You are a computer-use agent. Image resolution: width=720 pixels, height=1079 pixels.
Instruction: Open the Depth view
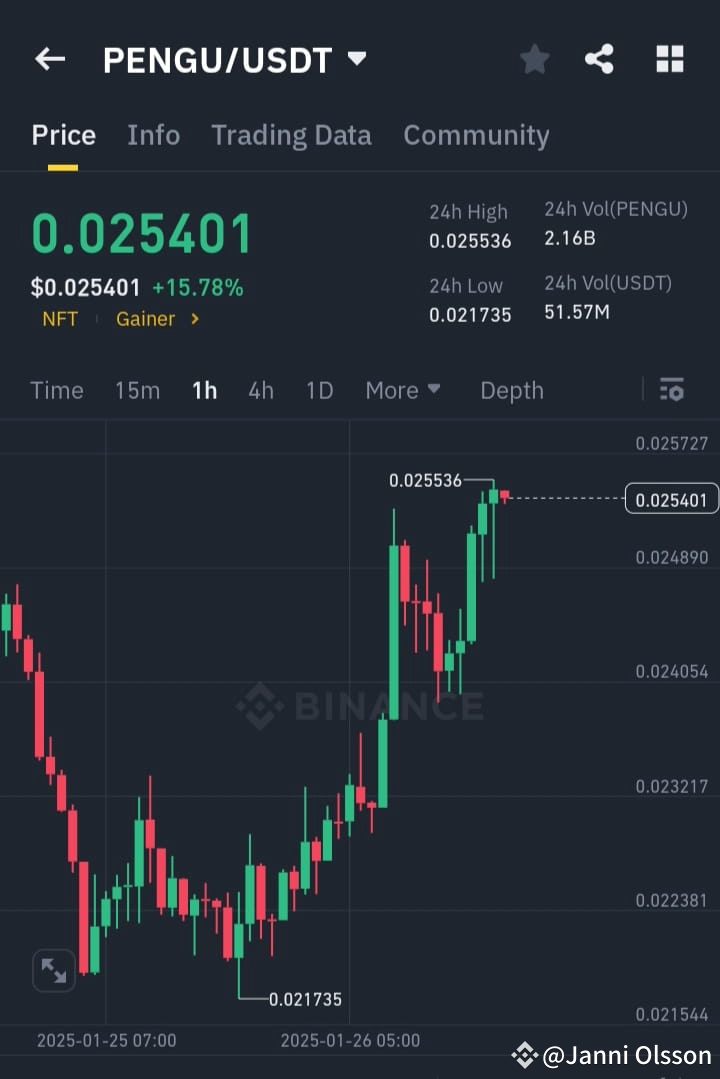(512, 390)
